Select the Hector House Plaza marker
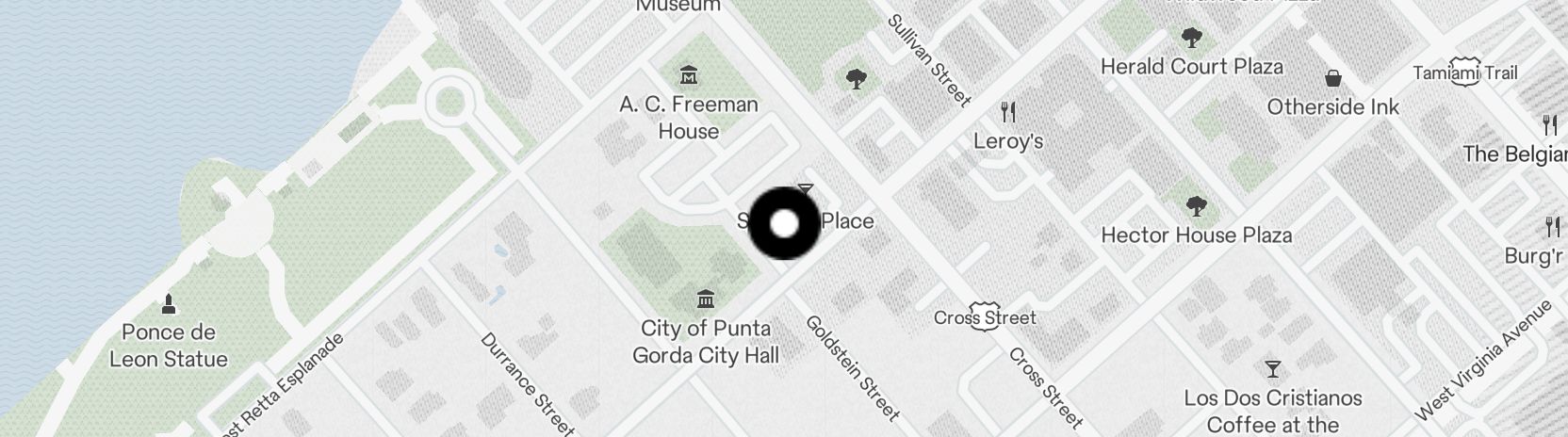 1196,206
